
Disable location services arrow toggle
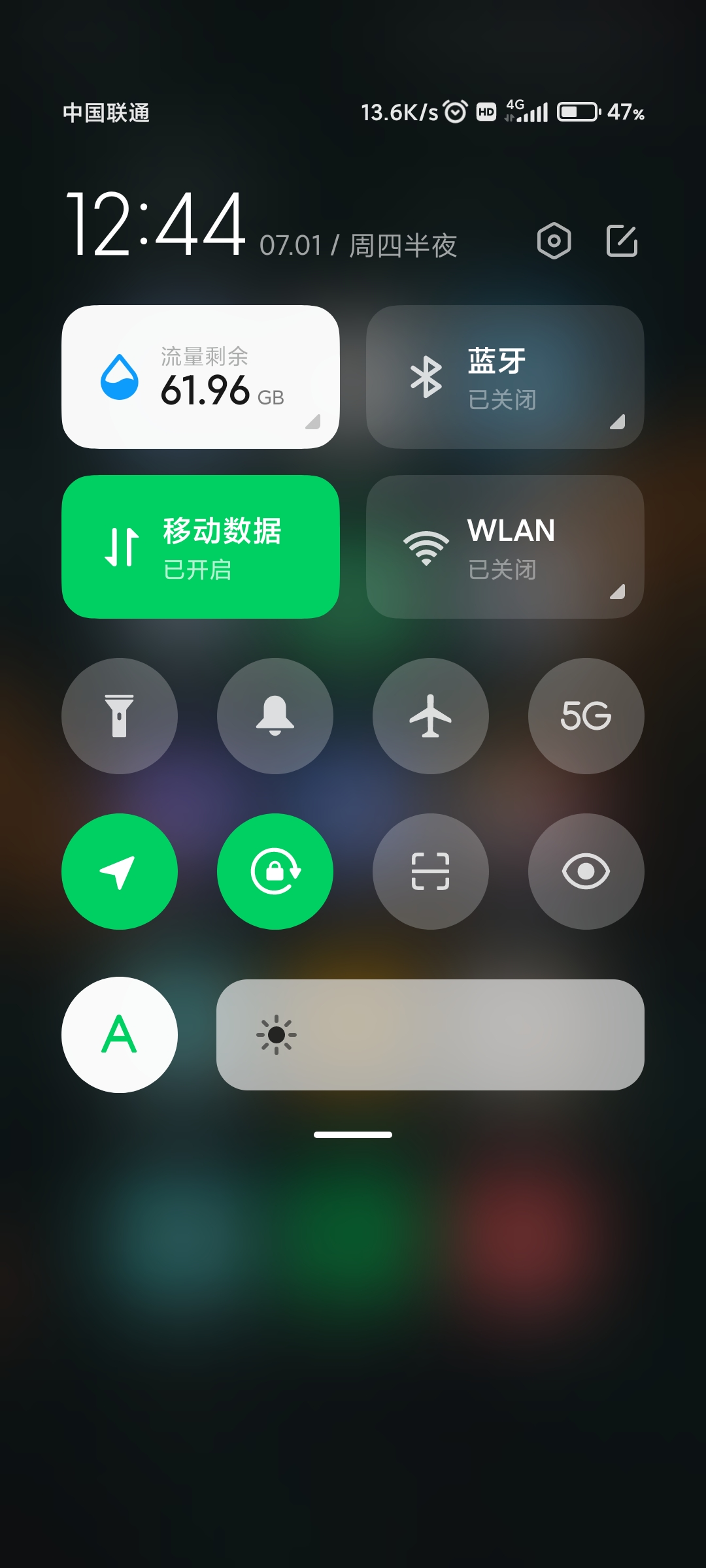click(x=120, y=872)
